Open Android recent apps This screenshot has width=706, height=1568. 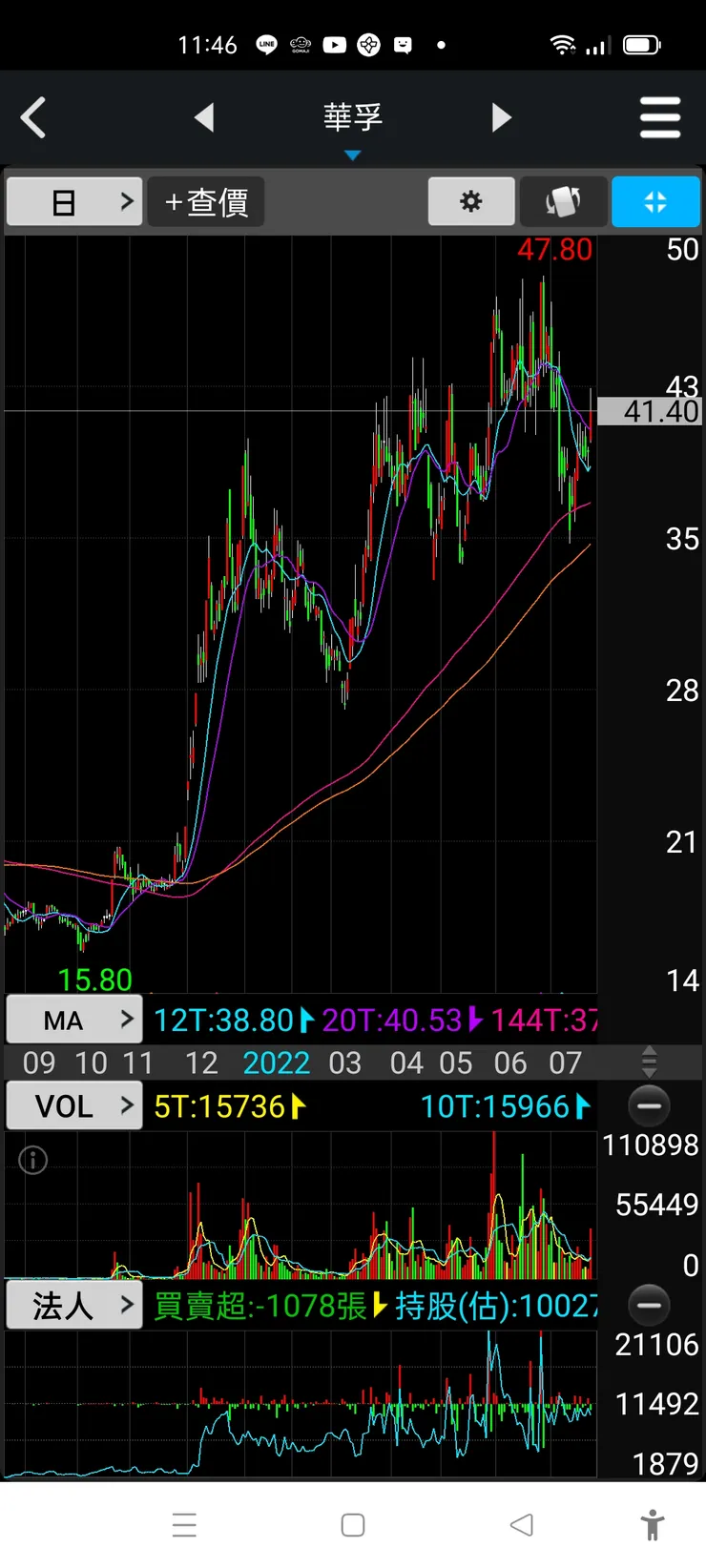[x=184, y=1525]
